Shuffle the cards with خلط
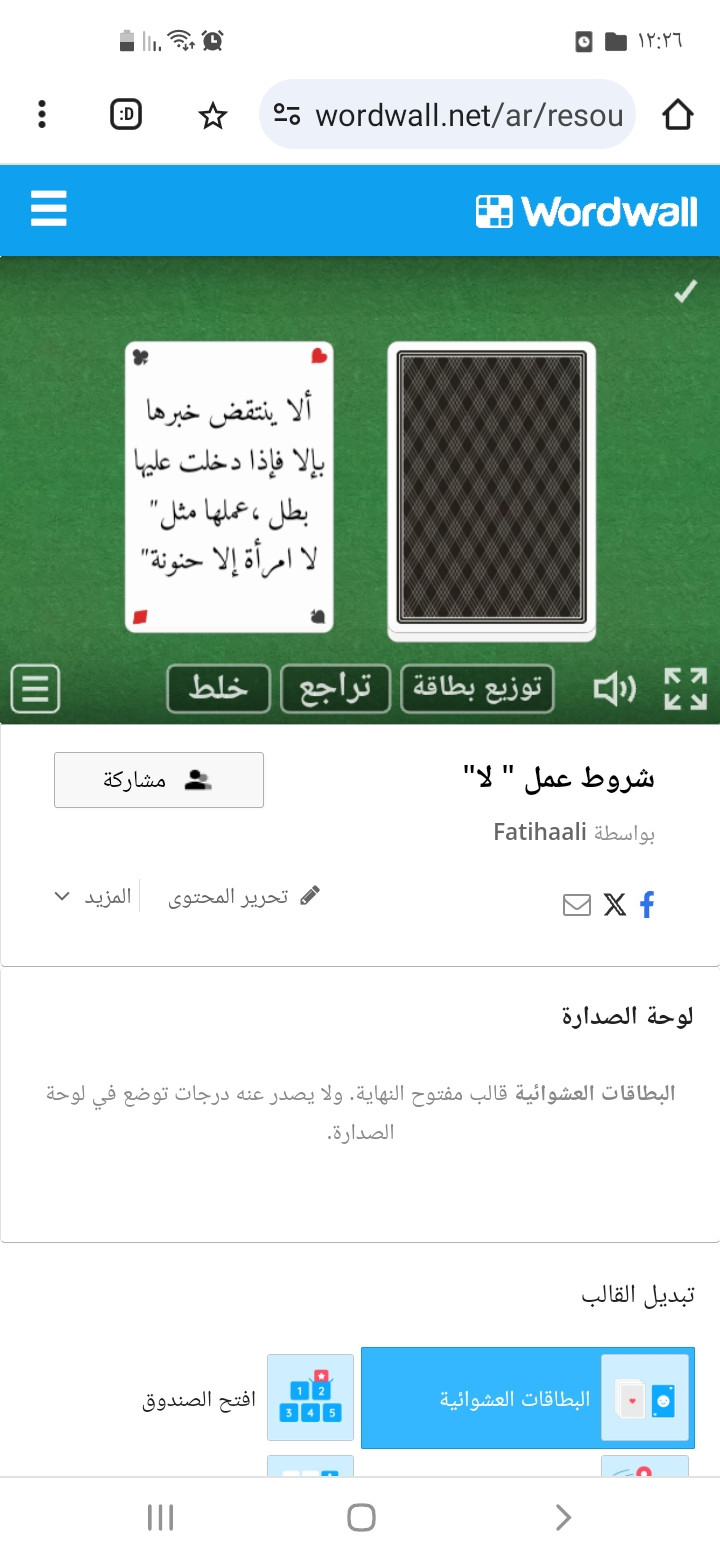 click(x=218, y=688)
